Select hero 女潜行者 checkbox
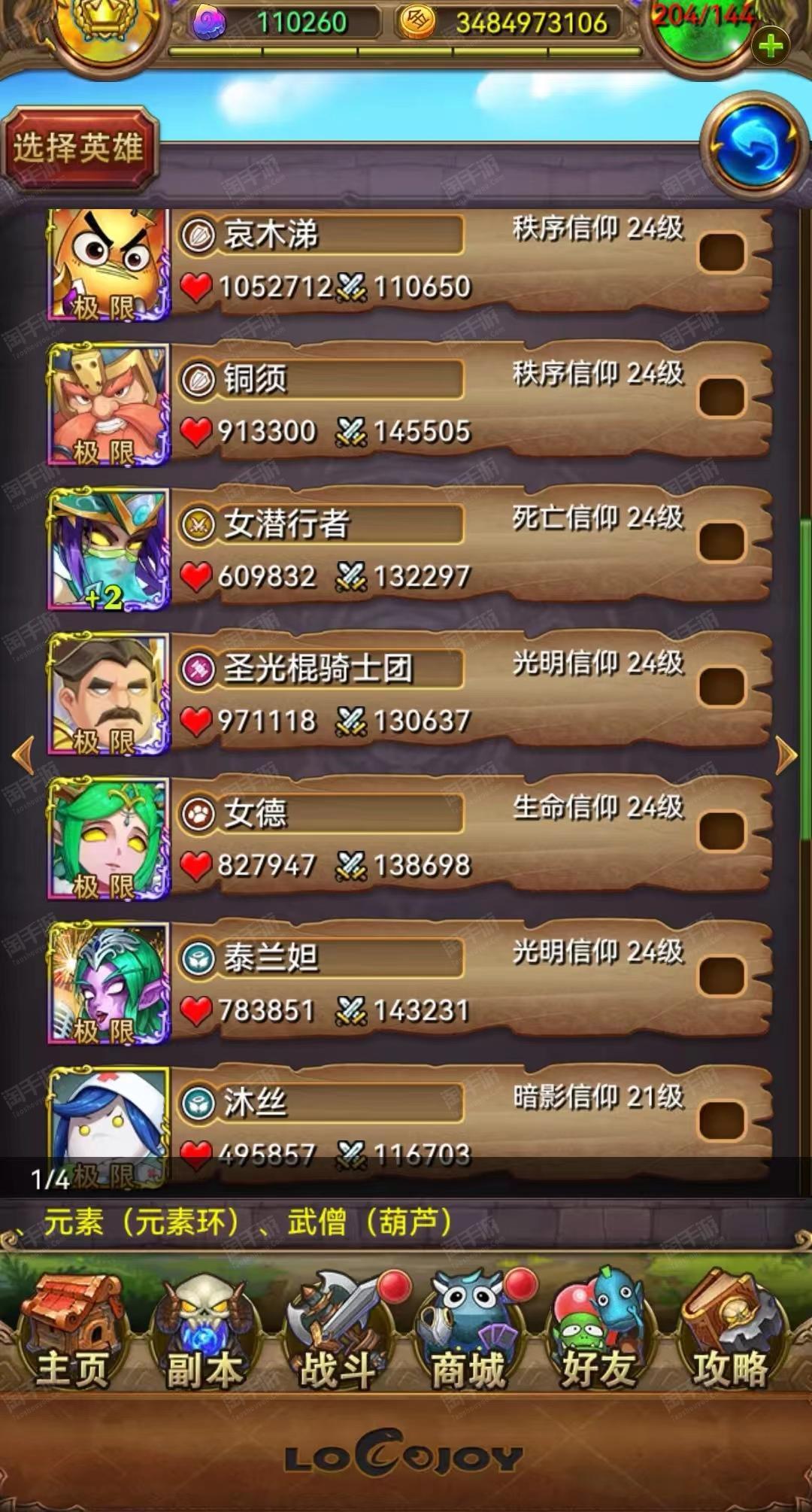 (721, 542)
